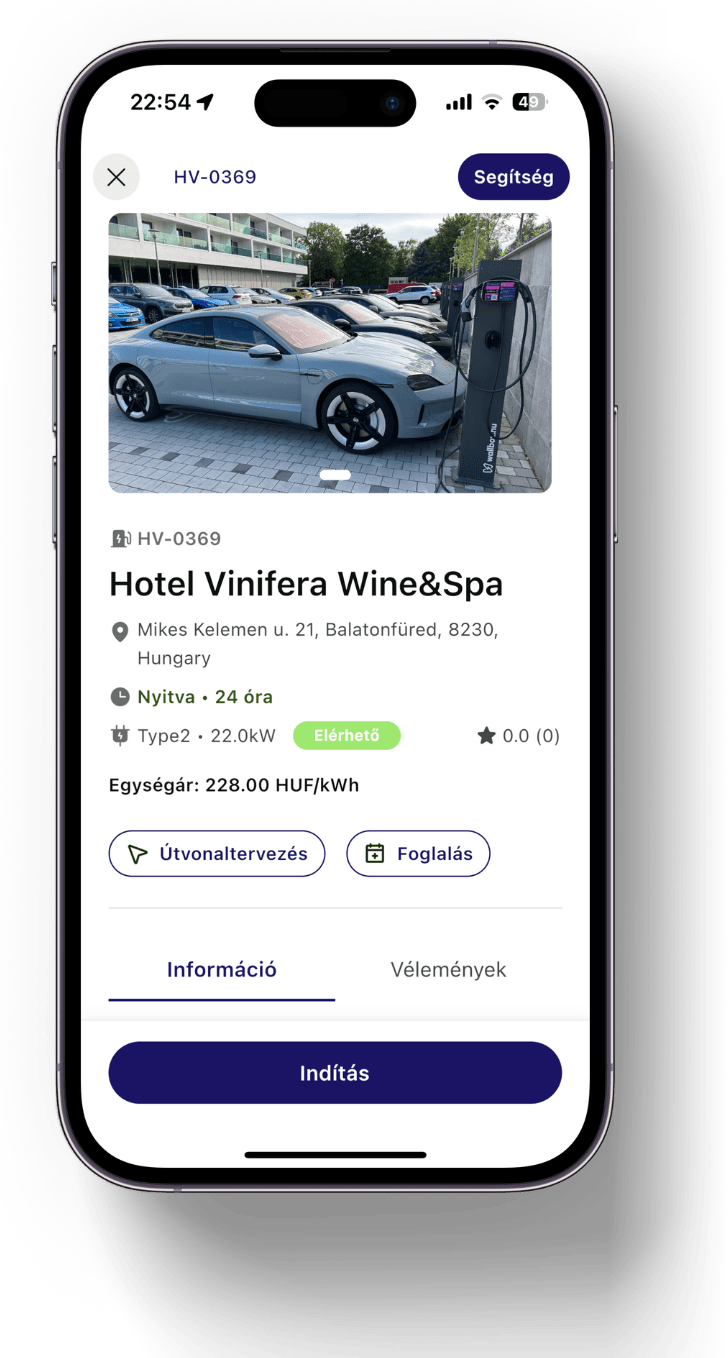Close the charger detail screen

pyautogui.click(x=116, y=178)
